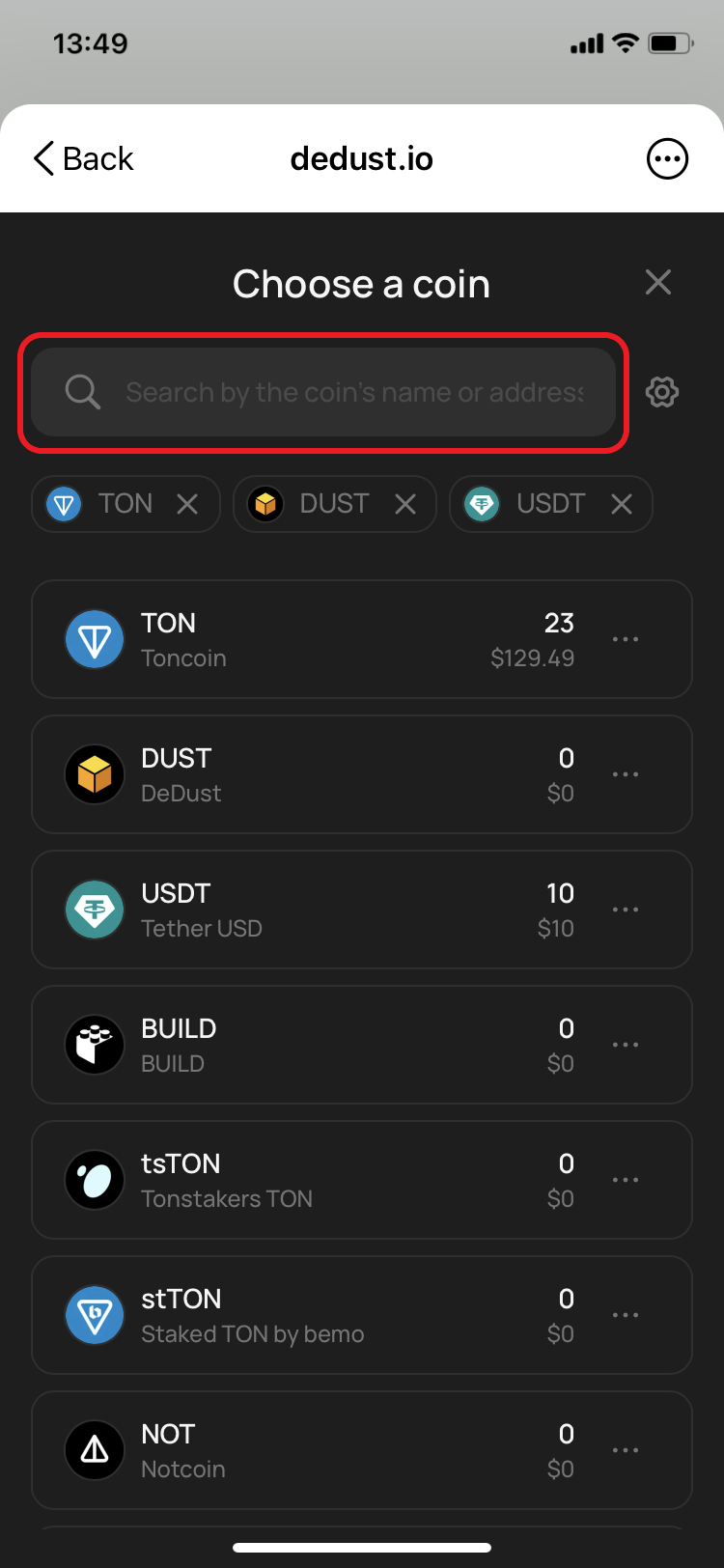The height and width of the screenshot is (1568, 724).
Task: Open more options for TON row
Action: point(626,639)
